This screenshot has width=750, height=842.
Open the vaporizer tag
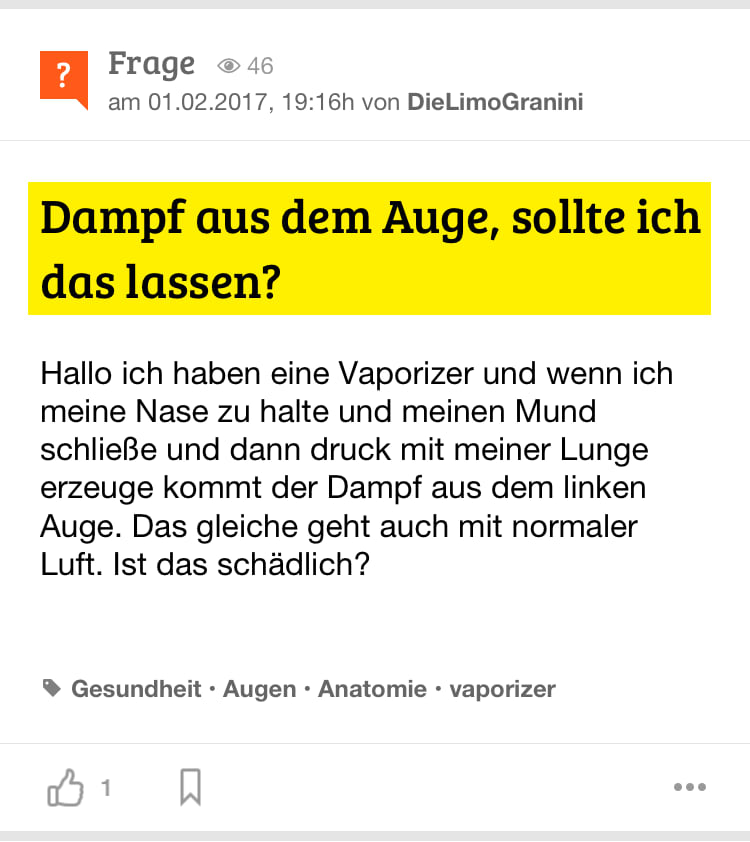(501, 688)
